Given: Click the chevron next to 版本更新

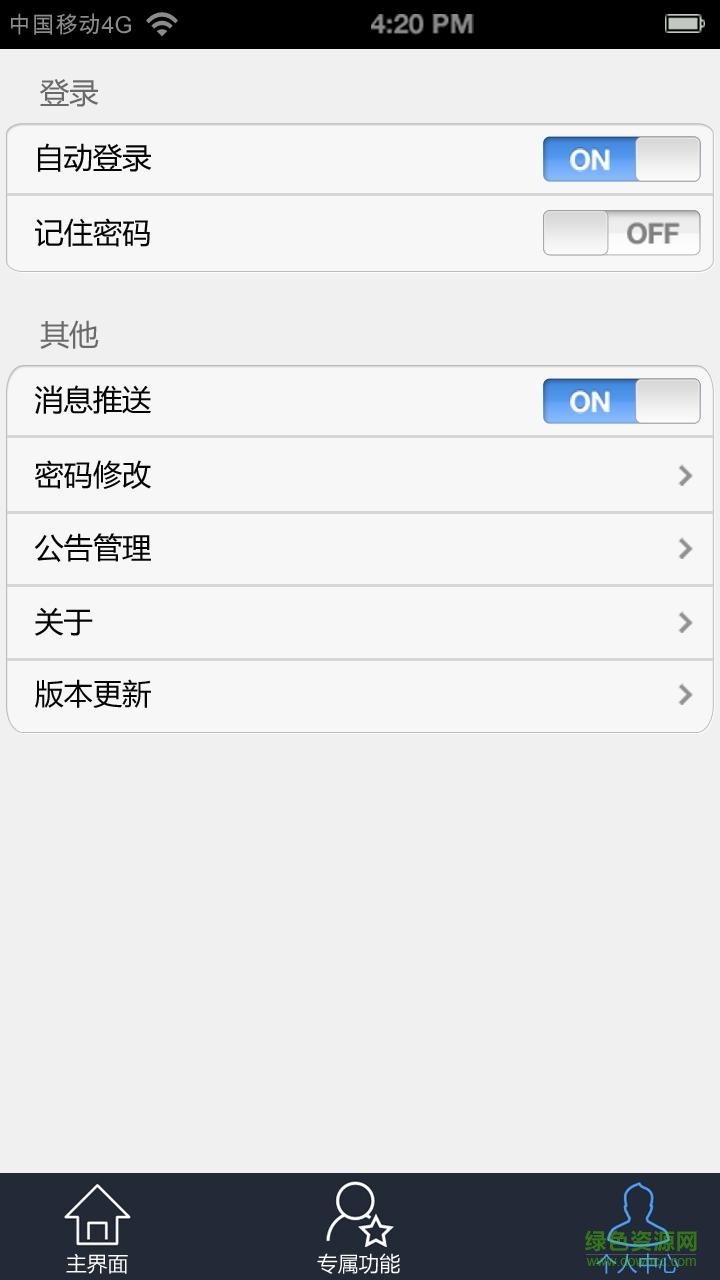Looking at the screenshot, I should point(684,695).
